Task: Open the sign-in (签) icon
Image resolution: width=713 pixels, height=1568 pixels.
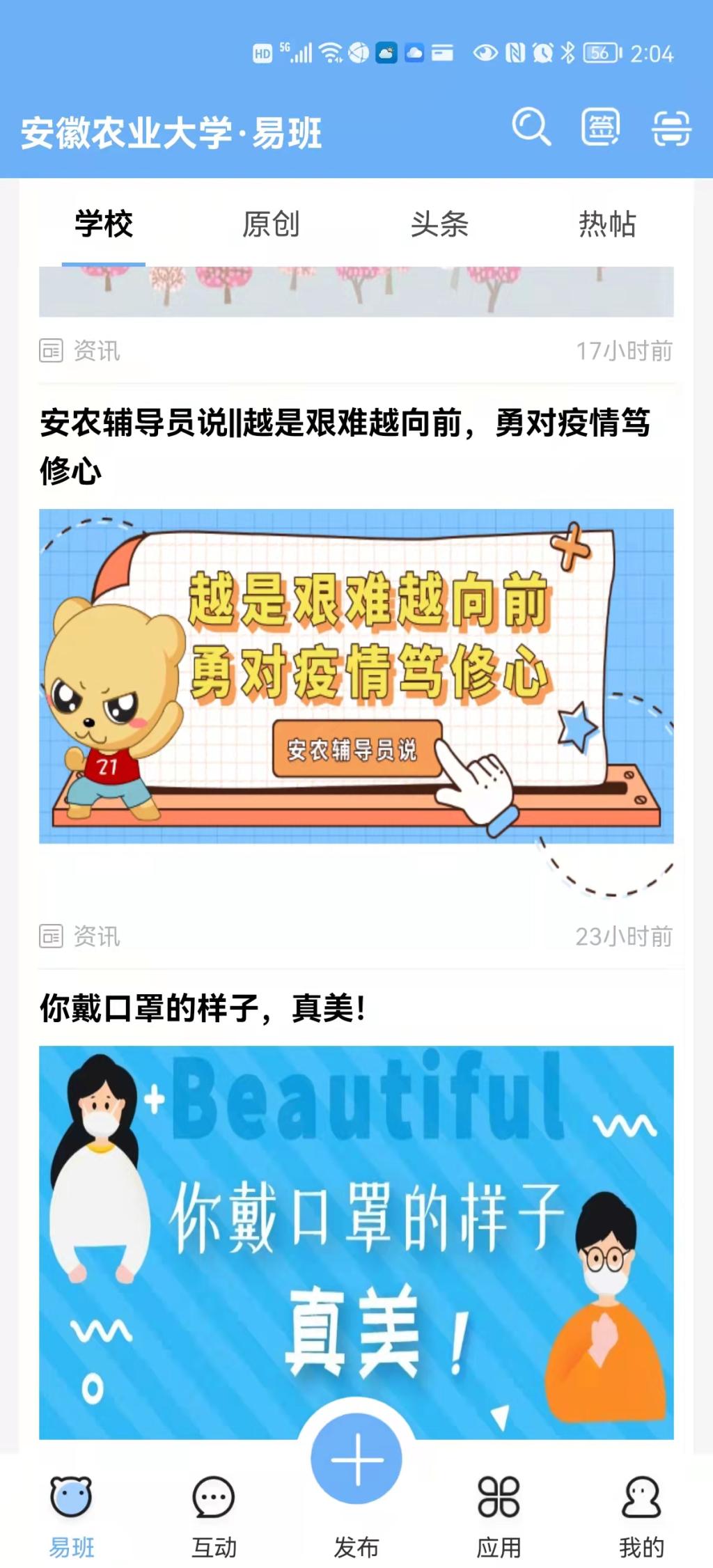Action: (601, 127)
